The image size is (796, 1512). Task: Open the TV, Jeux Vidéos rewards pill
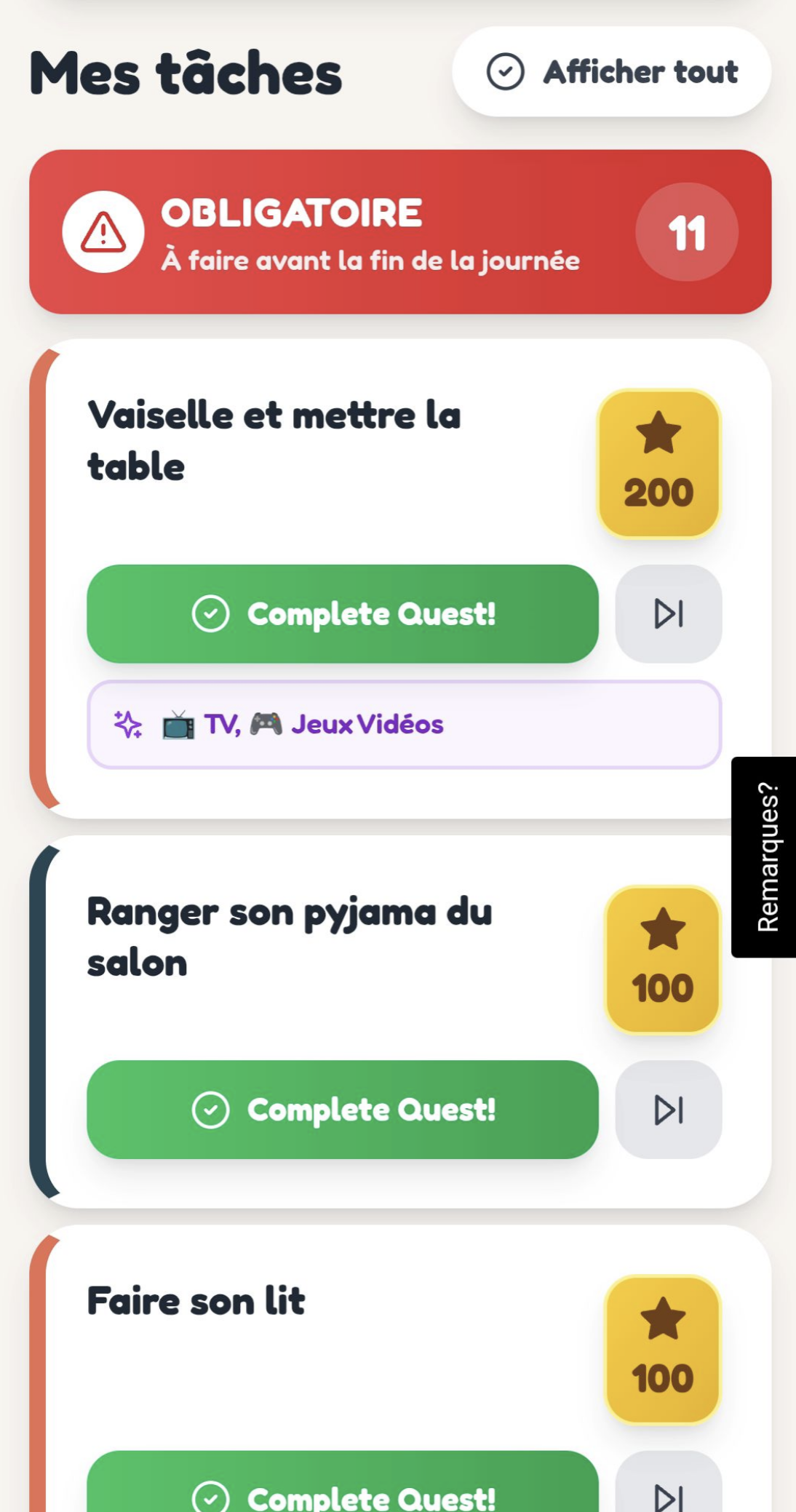(x=405, y=723)
